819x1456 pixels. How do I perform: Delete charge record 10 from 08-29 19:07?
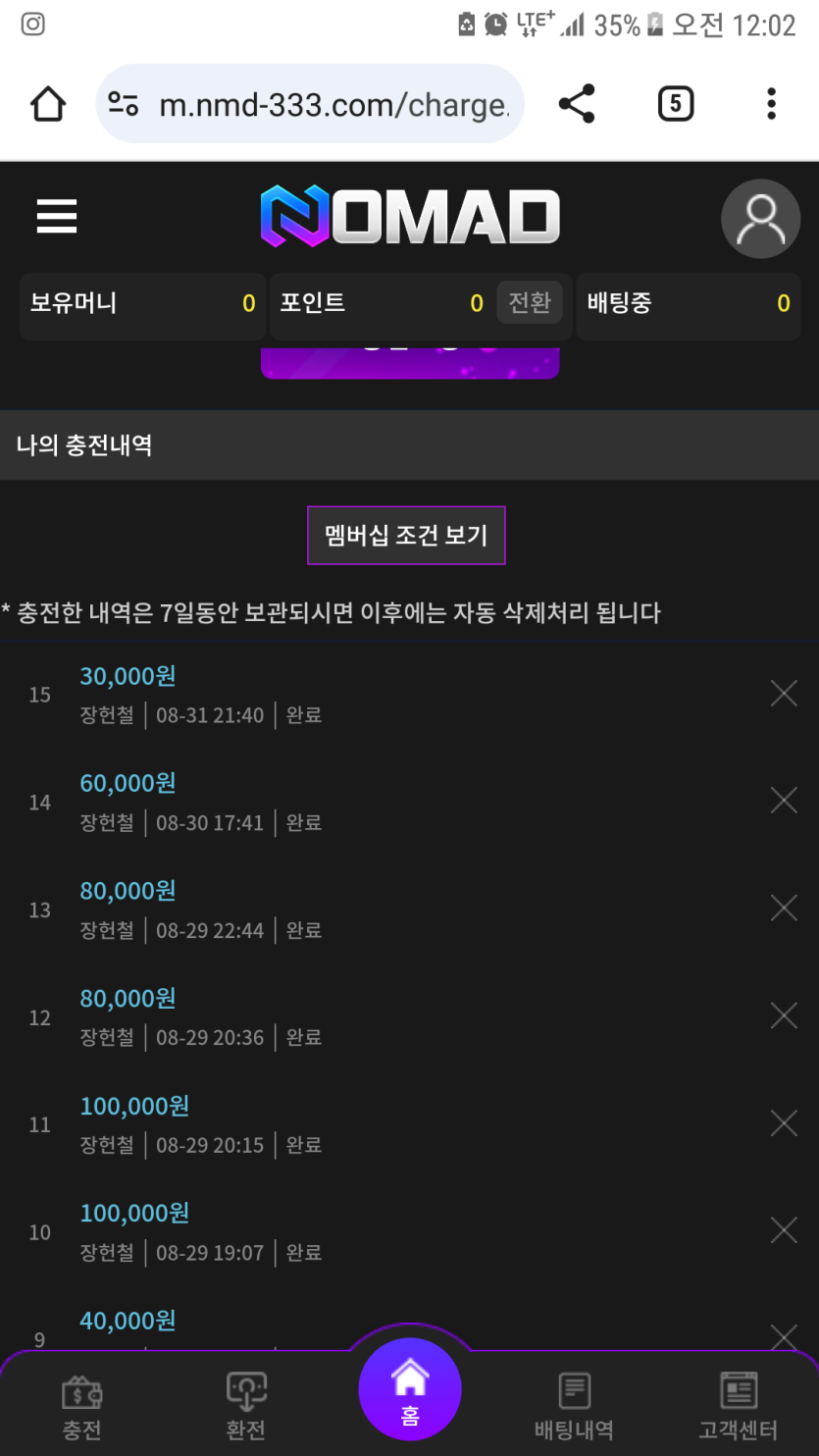point(784,1230)
